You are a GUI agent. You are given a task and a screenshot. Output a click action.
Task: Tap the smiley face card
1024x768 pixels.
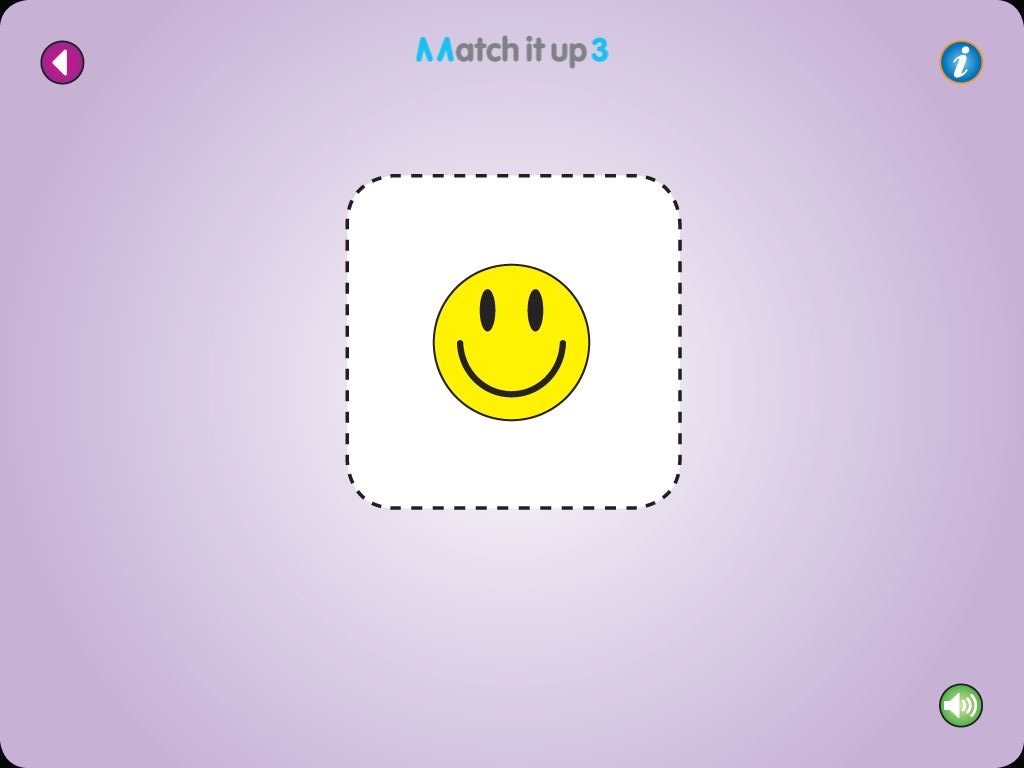[513, 342]
